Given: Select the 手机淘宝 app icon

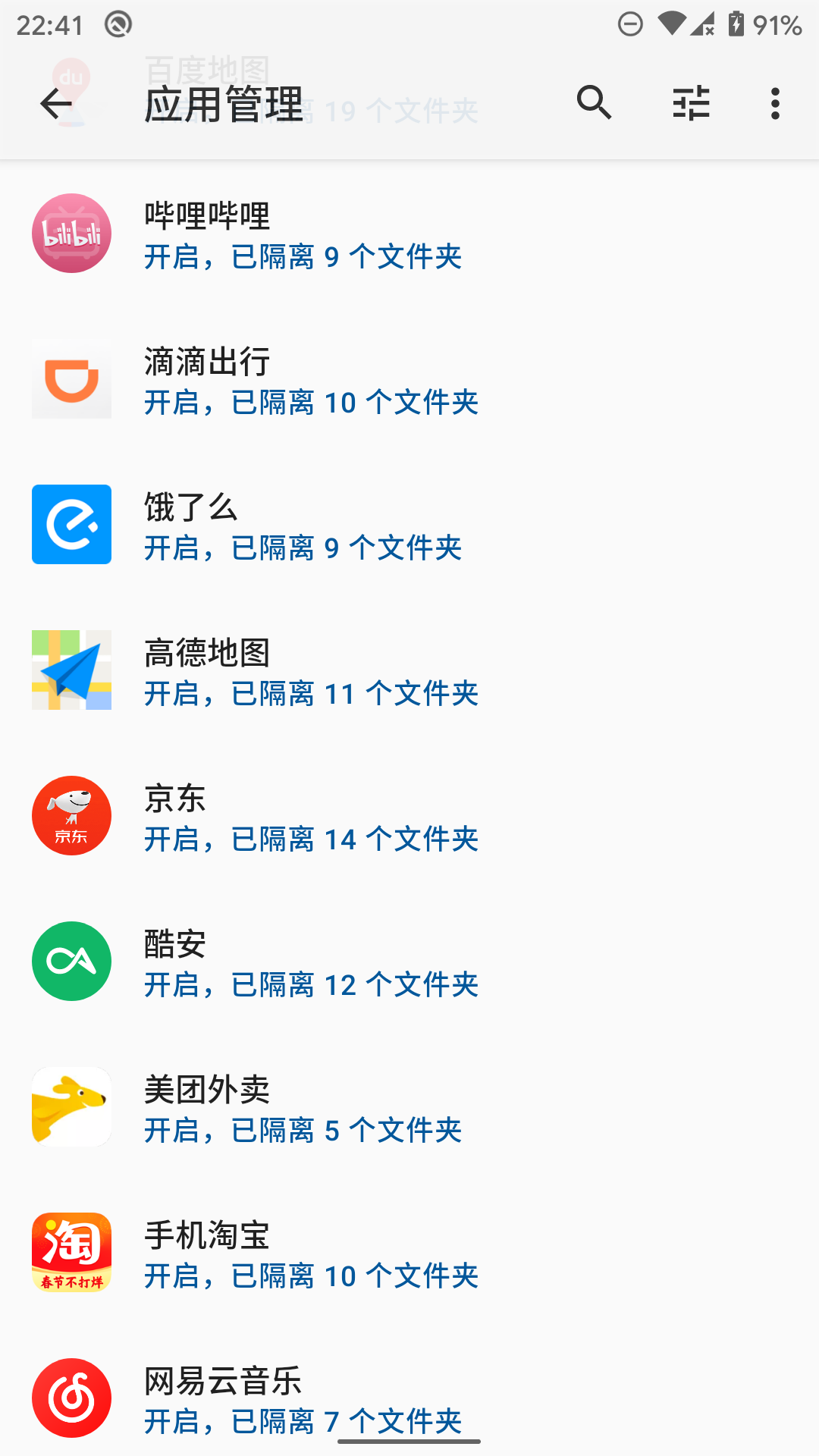Looking at the screenshot, I should 71,1252.
